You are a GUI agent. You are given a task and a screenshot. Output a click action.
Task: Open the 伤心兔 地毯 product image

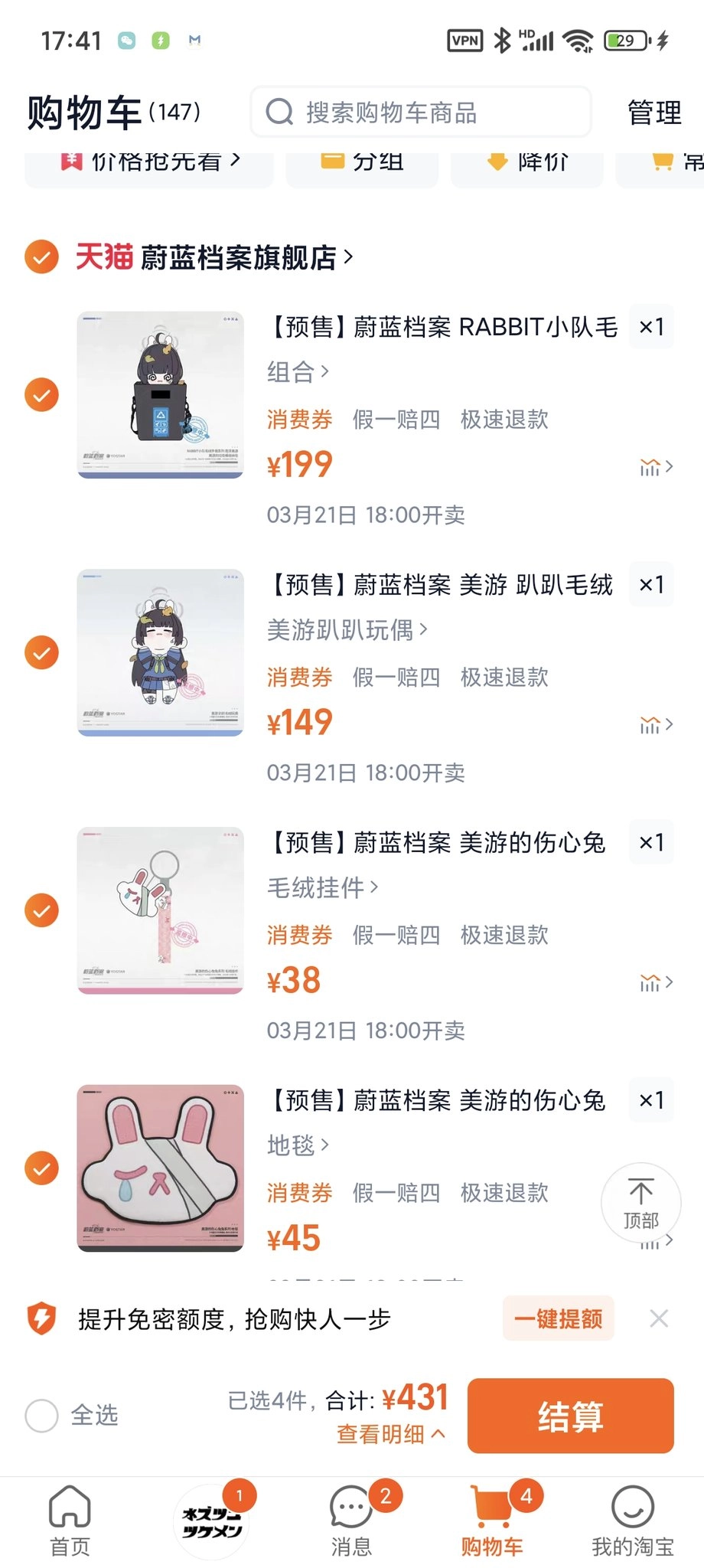point(161,1168)
